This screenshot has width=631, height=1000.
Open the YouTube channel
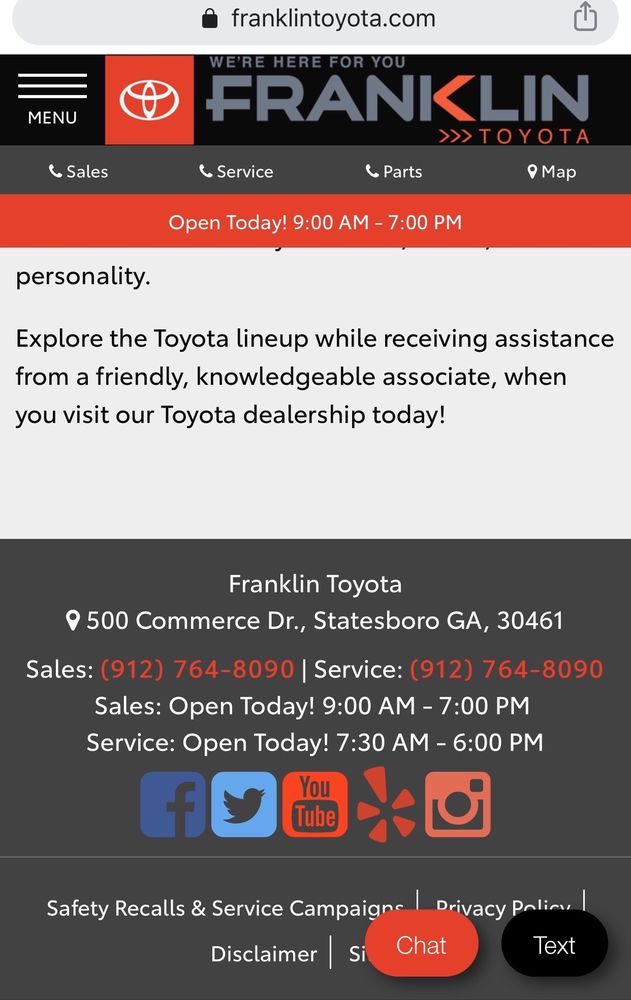(x=315, y=804)
